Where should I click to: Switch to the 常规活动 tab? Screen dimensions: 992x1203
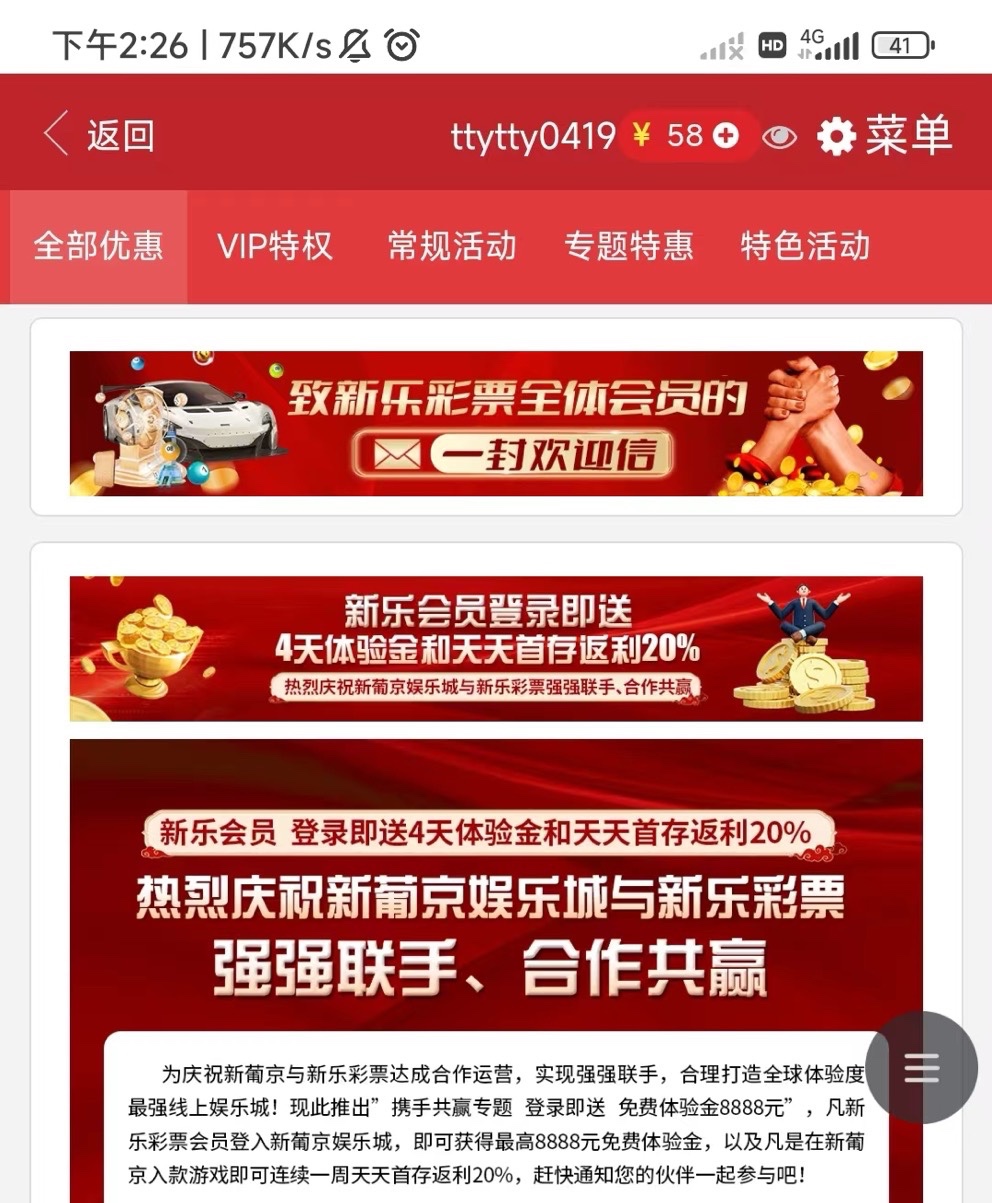click(451, 246)
